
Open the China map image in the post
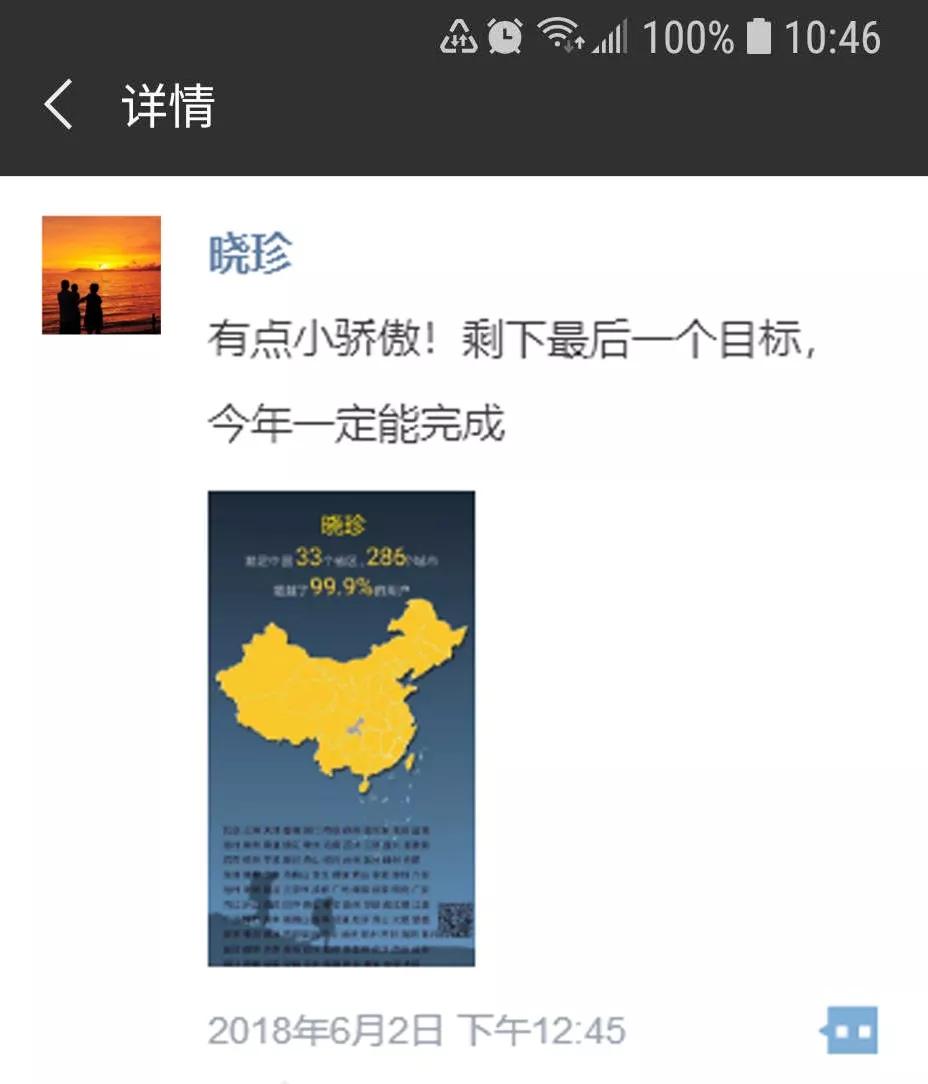point(341,728)
